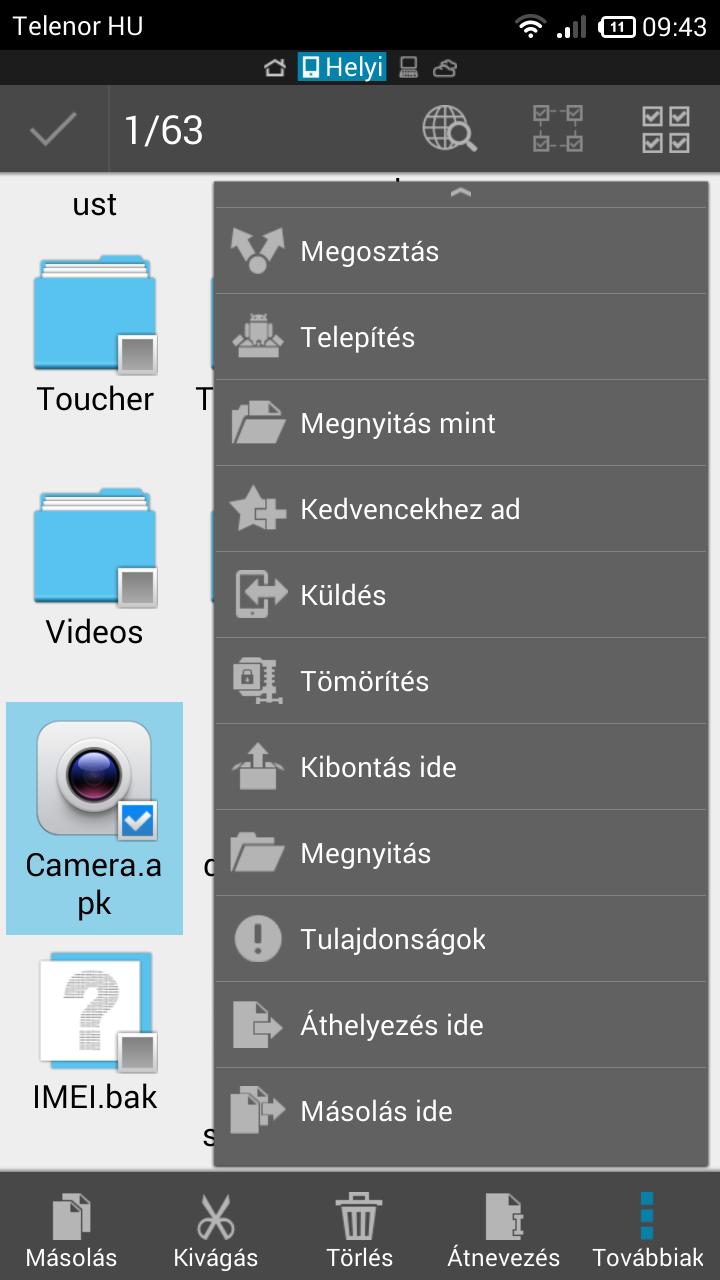Tap Másolás in the bottom toolbar

(72, 1228)
